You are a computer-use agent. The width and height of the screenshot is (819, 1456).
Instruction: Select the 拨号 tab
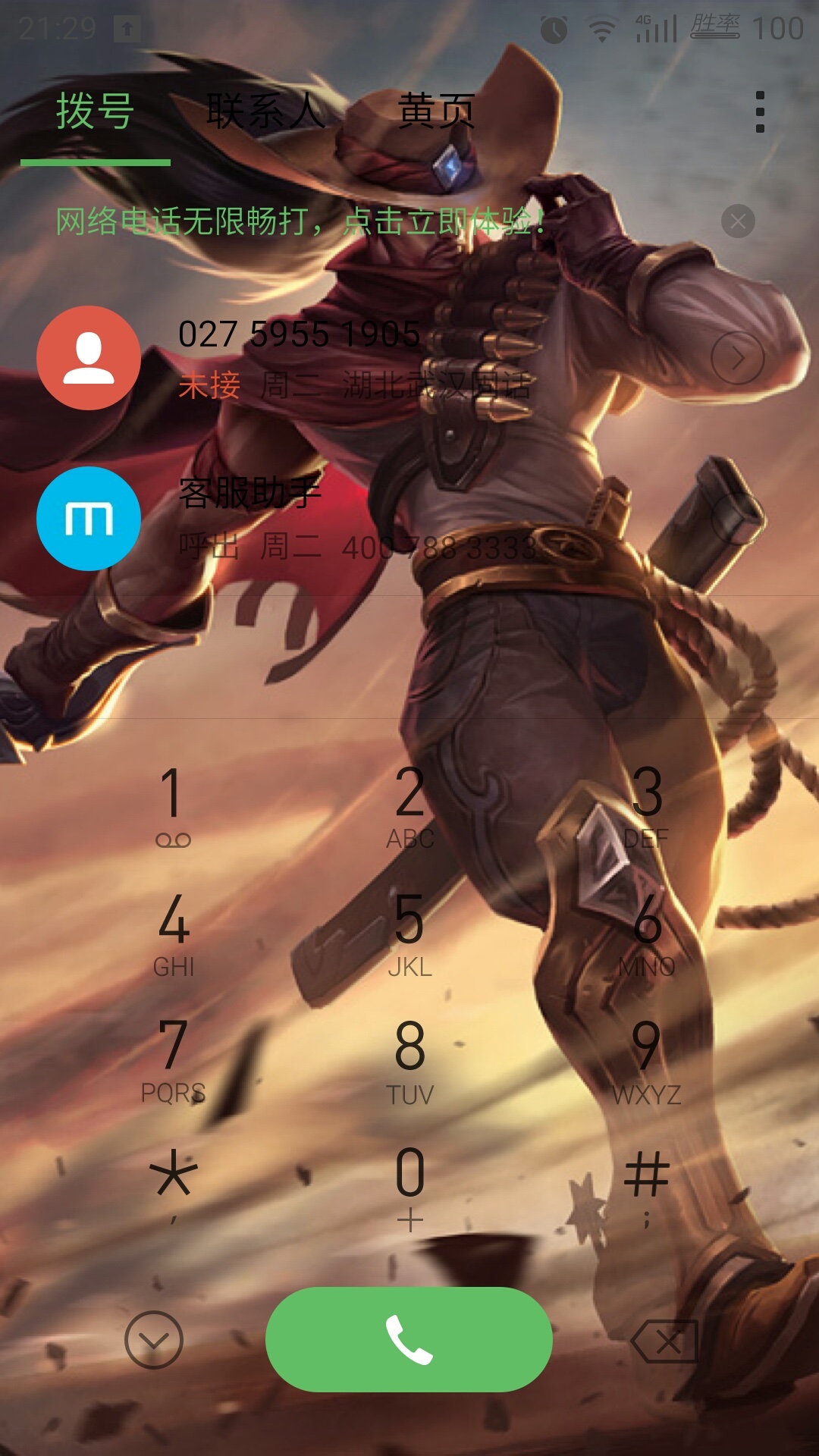(95, 111)
